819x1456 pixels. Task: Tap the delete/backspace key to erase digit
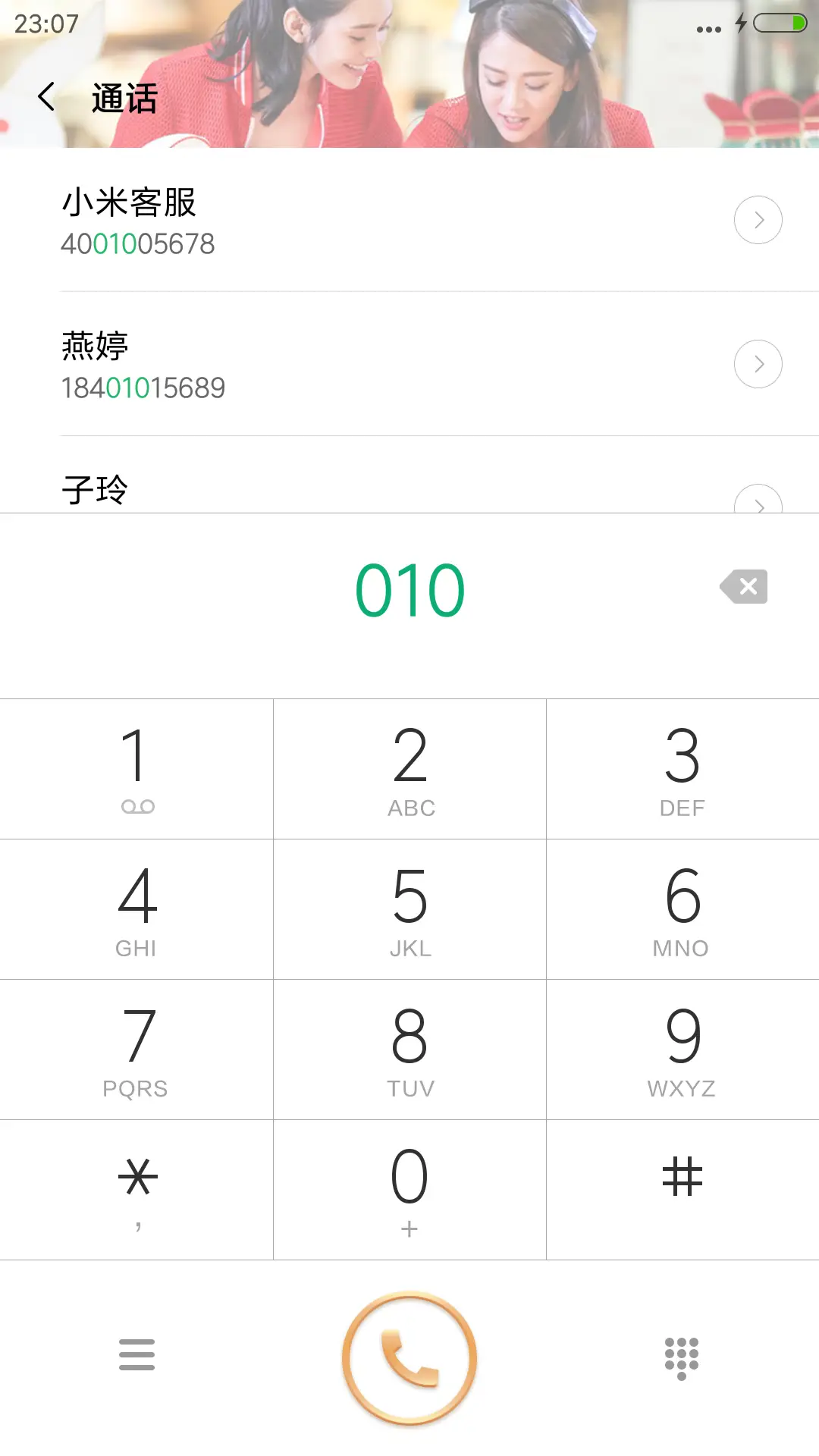click(742, 586)
